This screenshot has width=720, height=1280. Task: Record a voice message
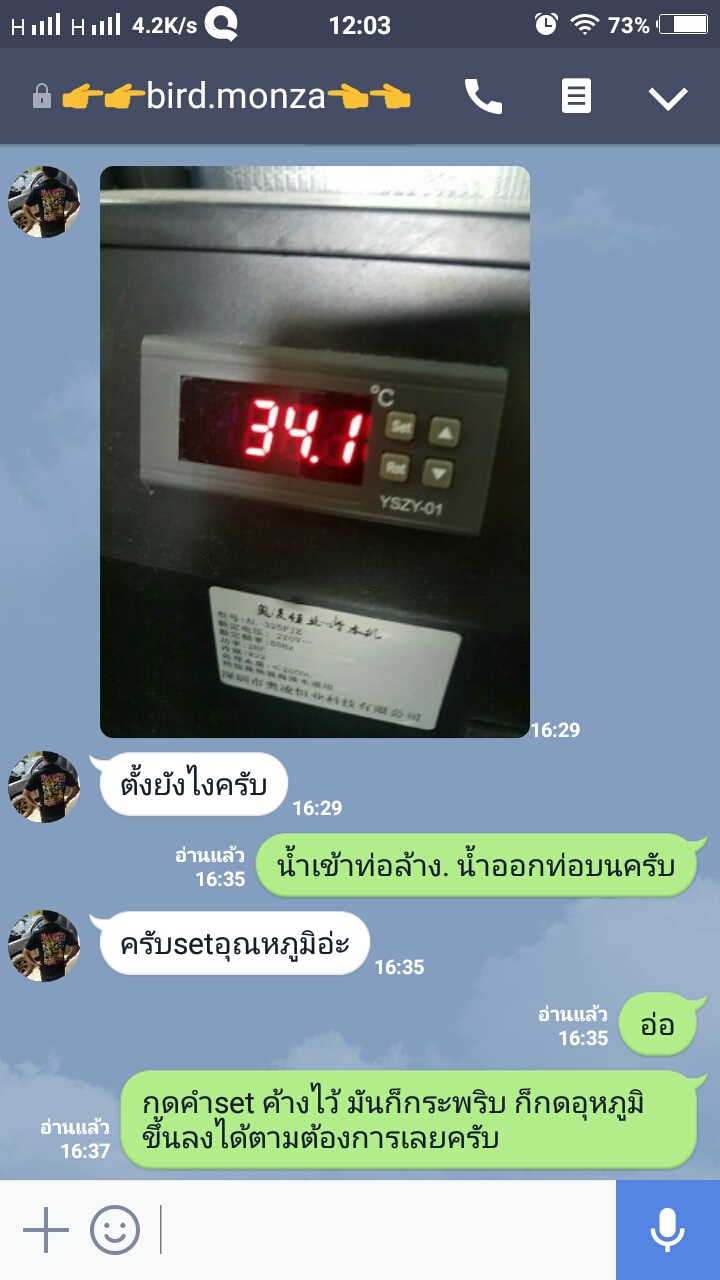pyautogui.click(x=667, y=1230)
